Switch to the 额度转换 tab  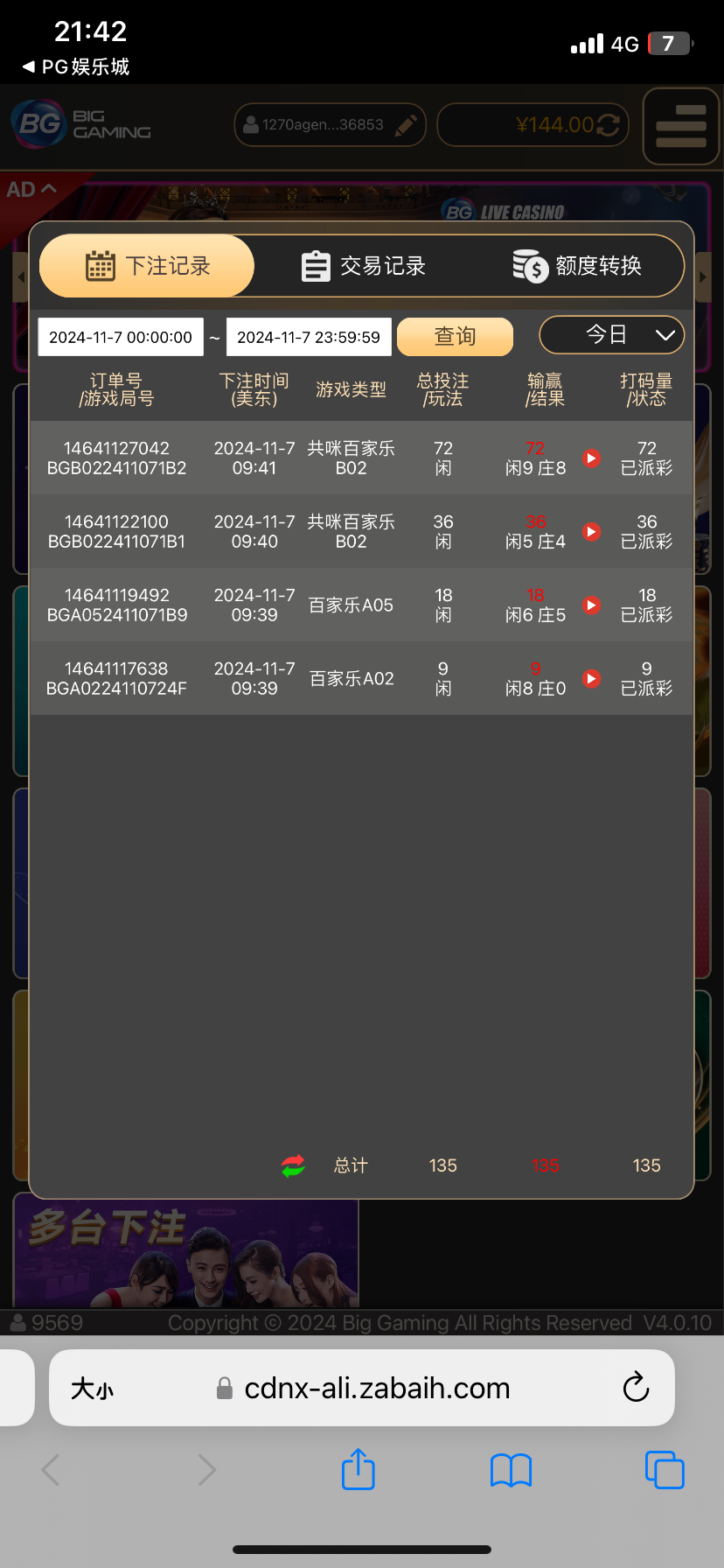(577, 266)
